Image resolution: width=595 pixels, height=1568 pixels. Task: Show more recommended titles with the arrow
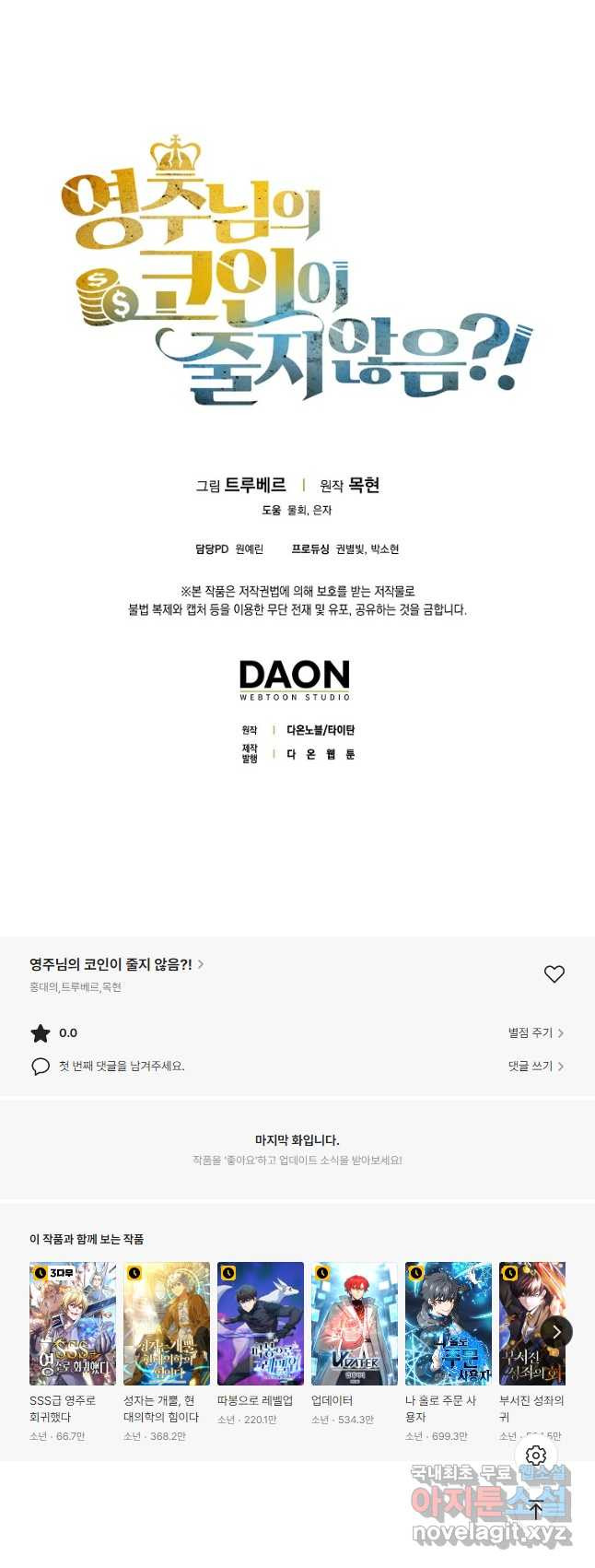click(556, 1331)
